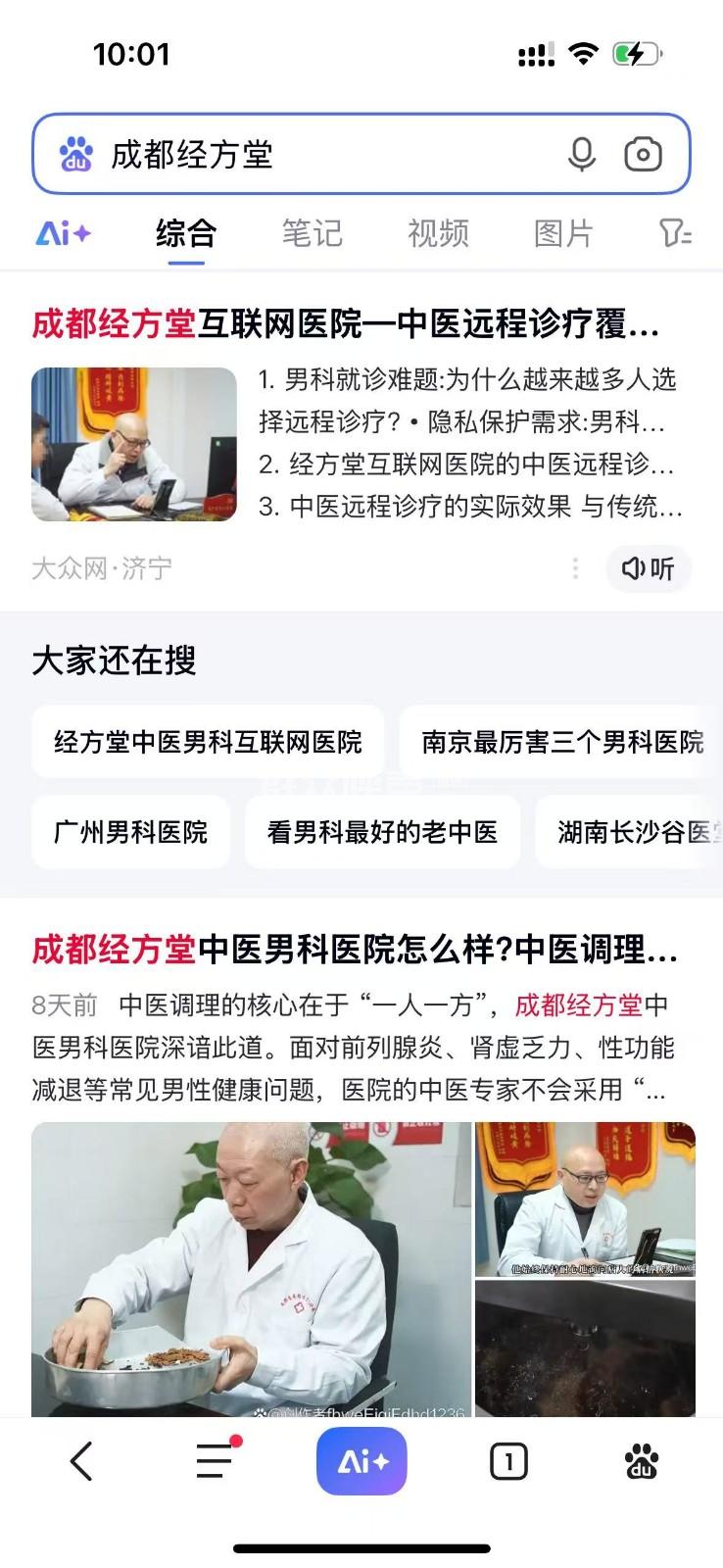723x1568 pixels.
Task: Search 看男科最好的老中医
Action: click(382, 832)
